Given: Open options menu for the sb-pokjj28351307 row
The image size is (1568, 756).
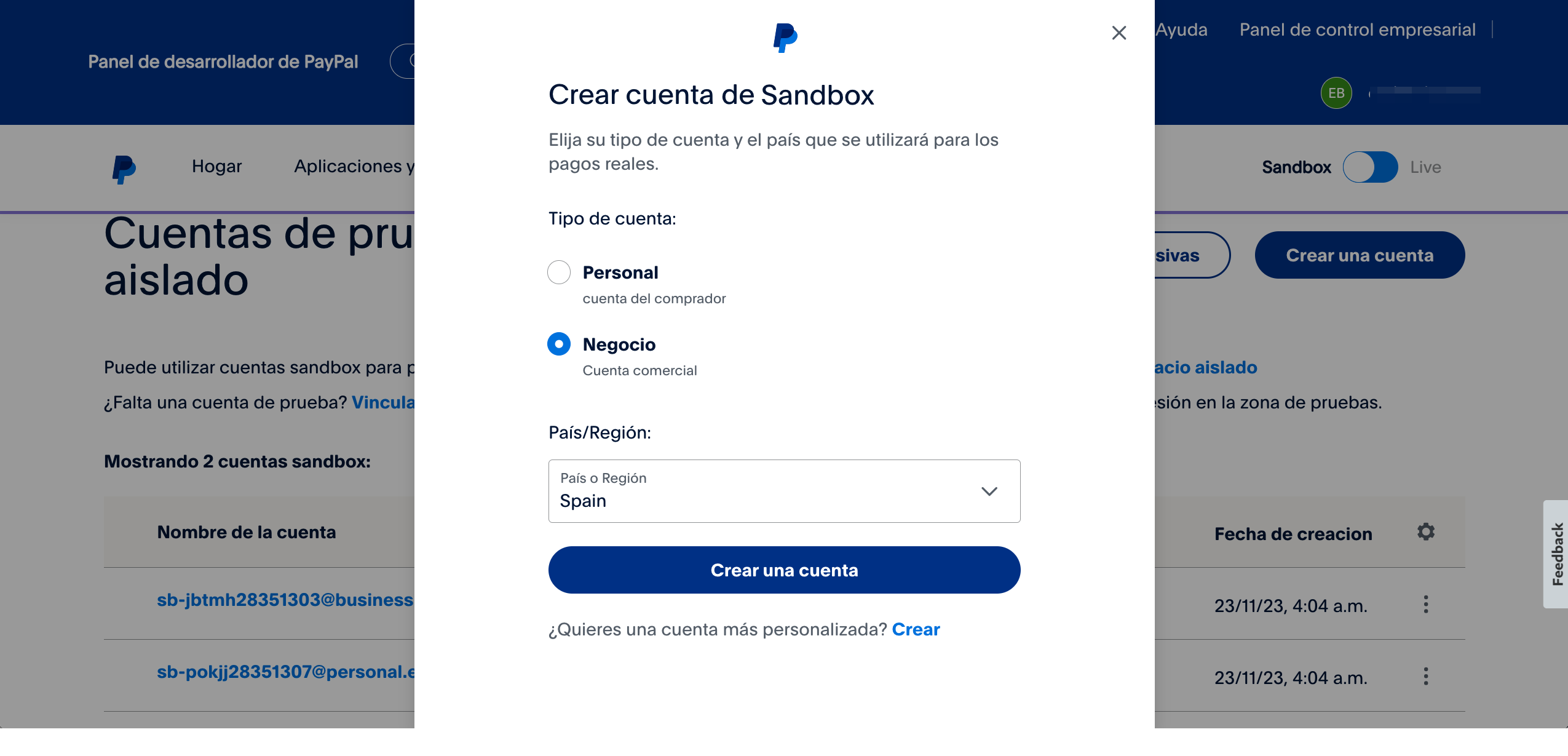Looking at the screenshot, I should (x=1426, y=677).
